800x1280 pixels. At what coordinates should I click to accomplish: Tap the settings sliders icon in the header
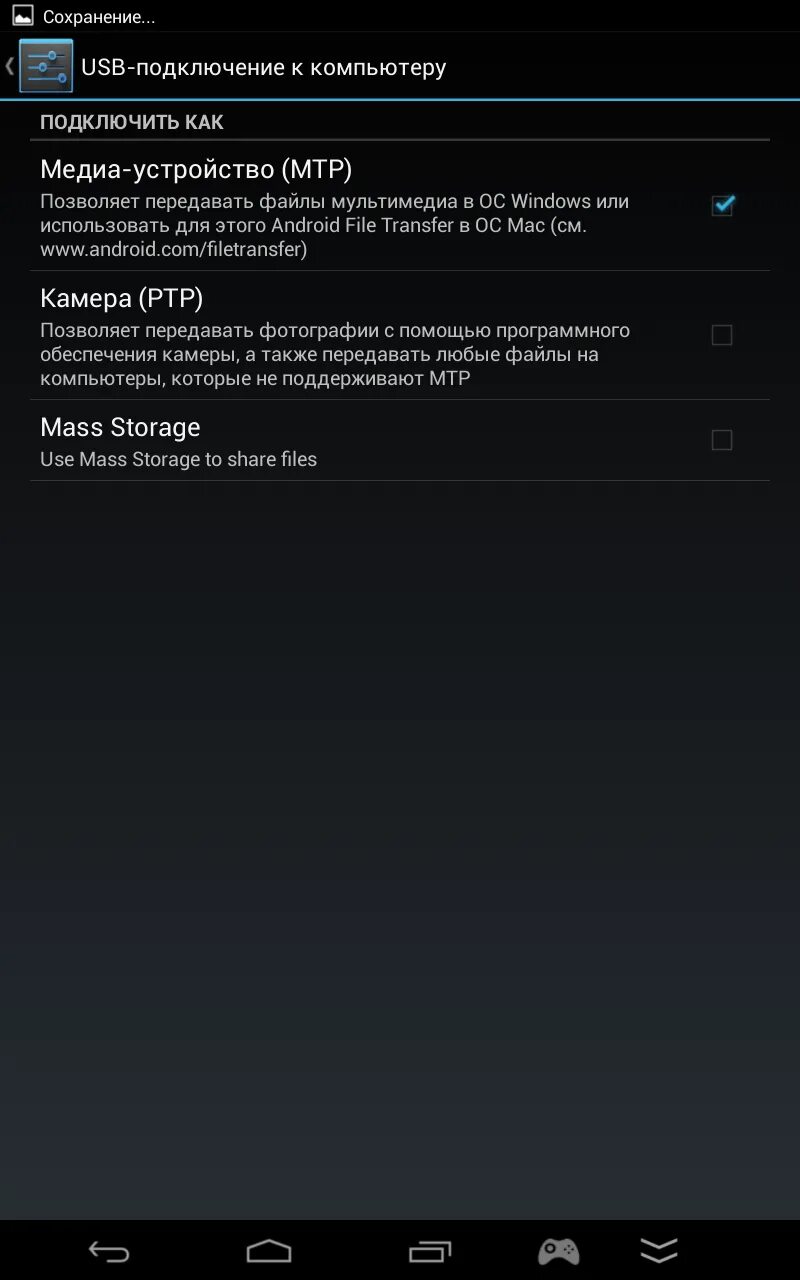coord(45,66)
